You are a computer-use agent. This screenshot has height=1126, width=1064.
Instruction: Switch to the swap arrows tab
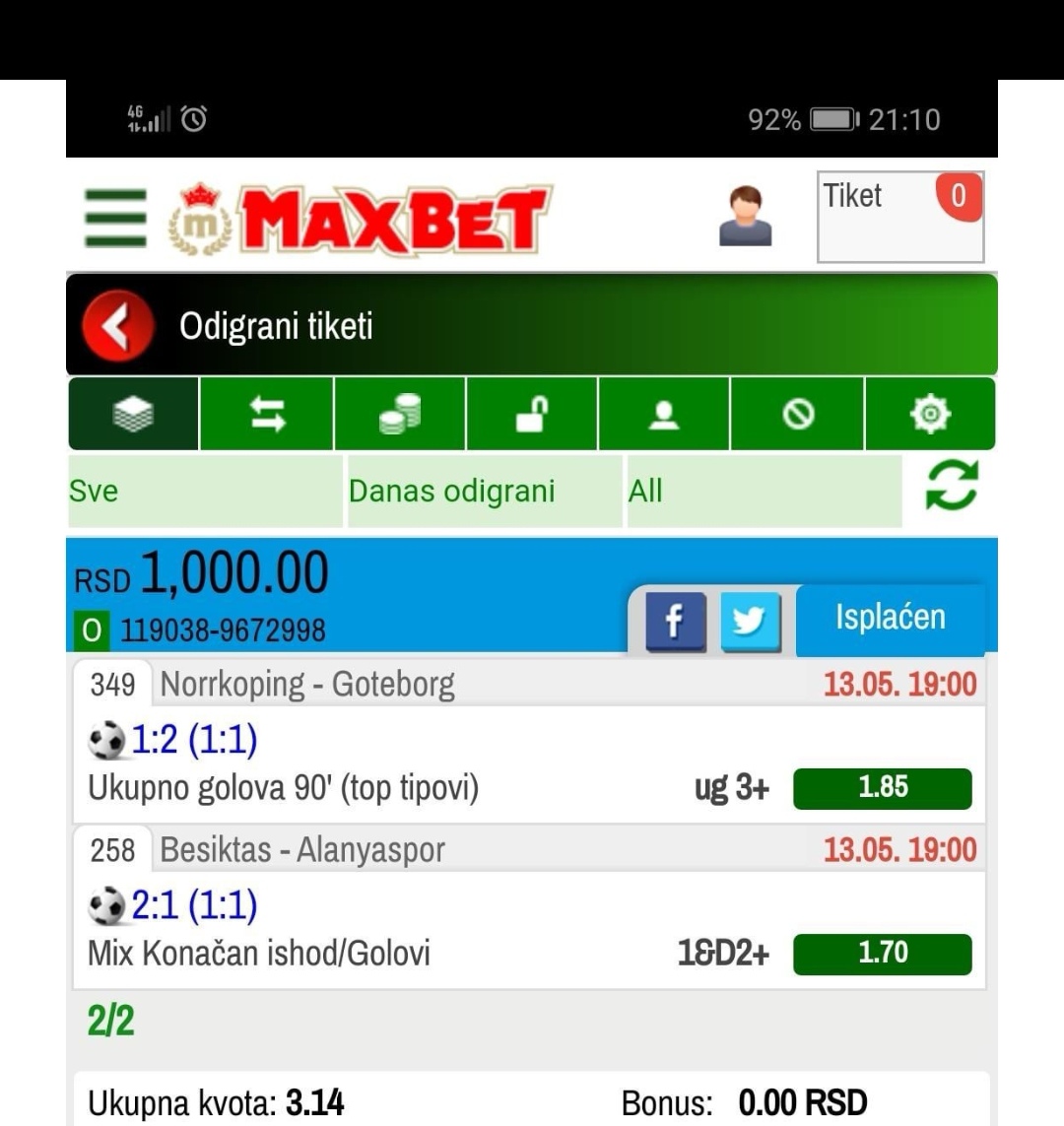point(267,415)
